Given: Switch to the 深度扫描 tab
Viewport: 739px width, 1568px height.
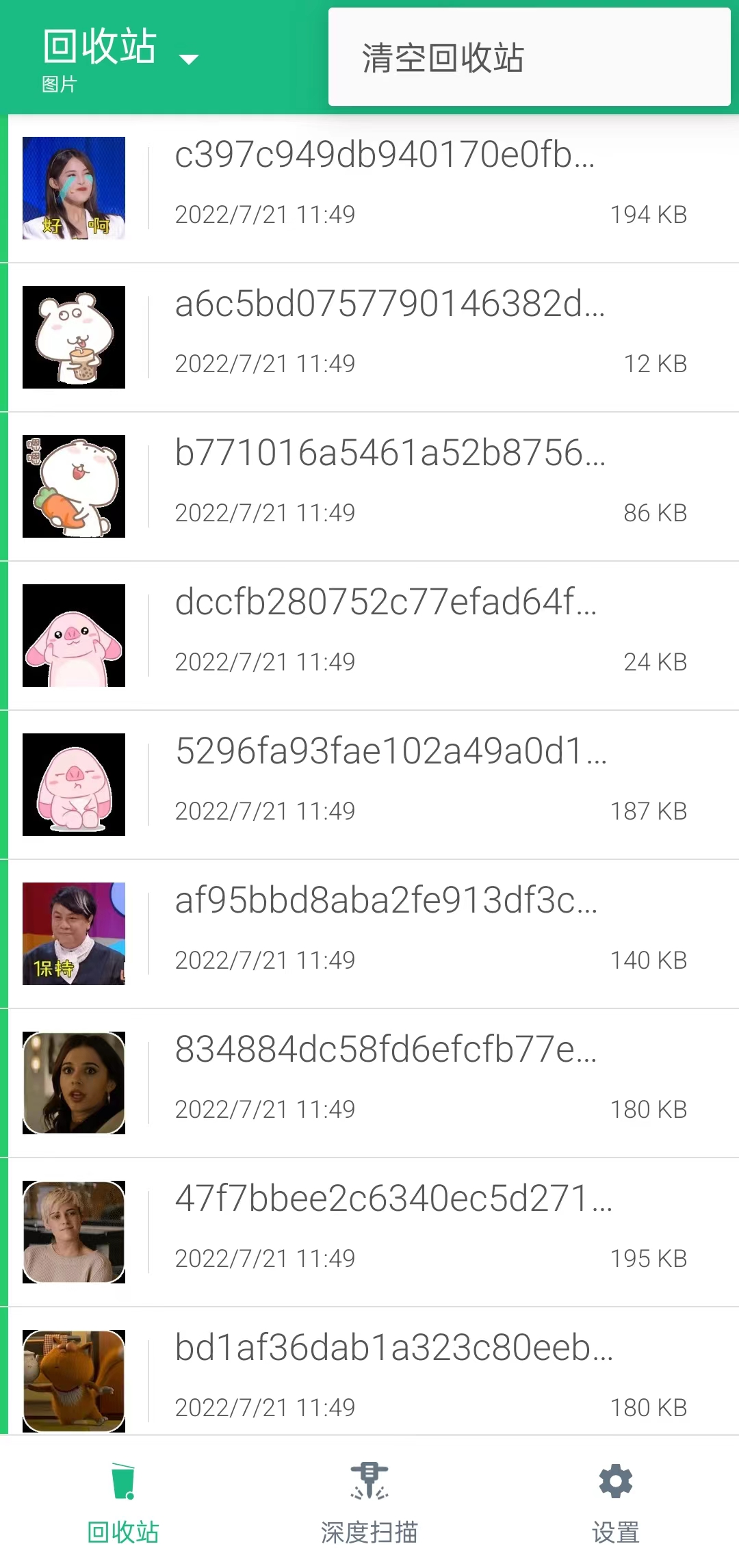Looking at the screenshot, I should (x=369, y=1502).
